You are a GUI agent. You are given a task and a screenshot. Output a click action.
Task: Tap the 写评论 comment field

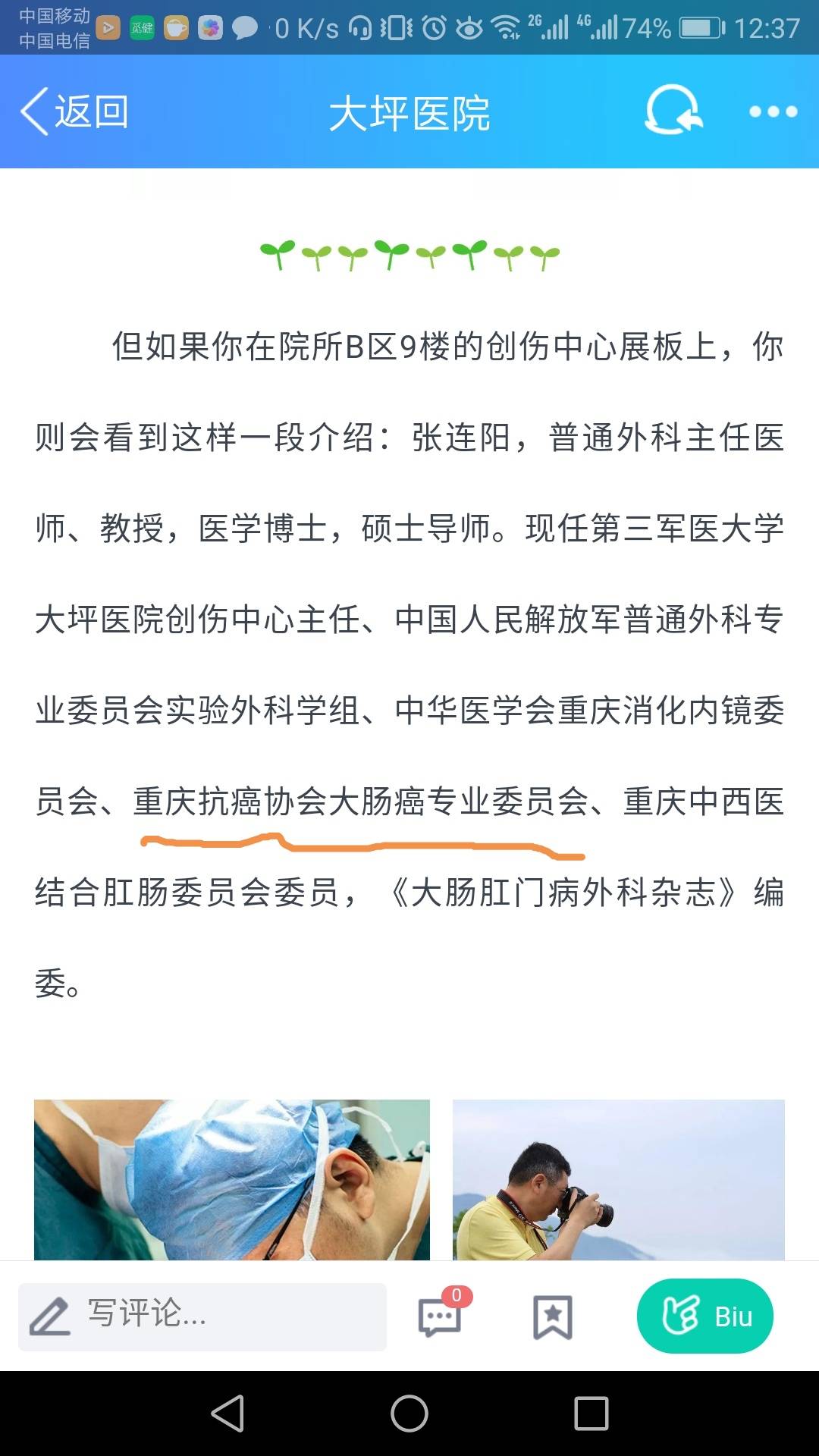point(202,1316)
